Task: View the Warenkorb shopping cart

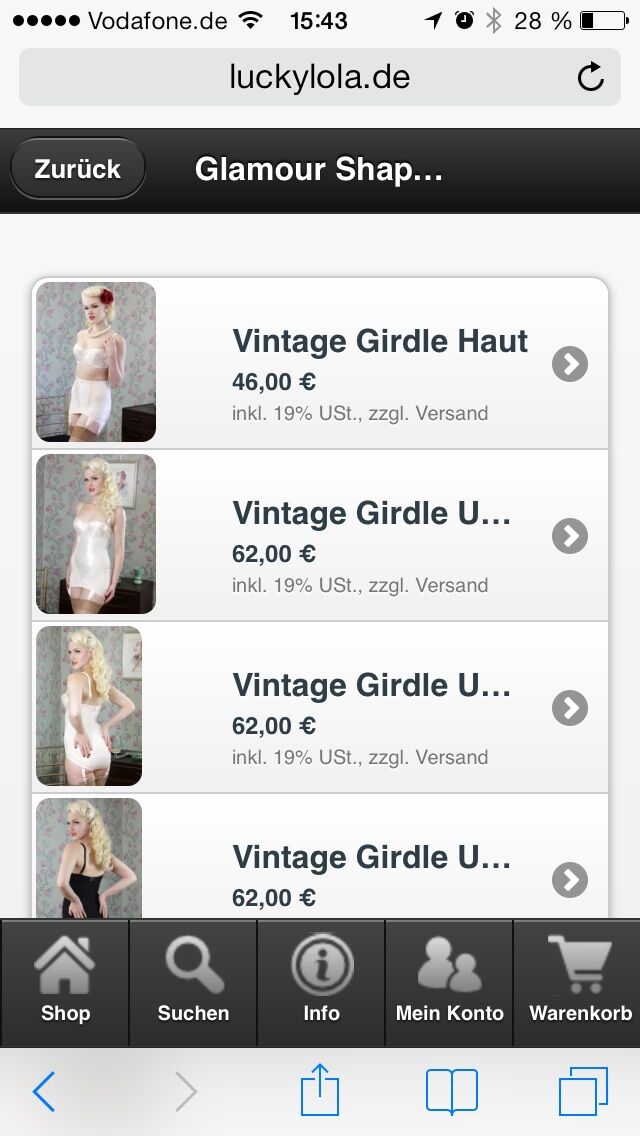Action: [579, 983]
